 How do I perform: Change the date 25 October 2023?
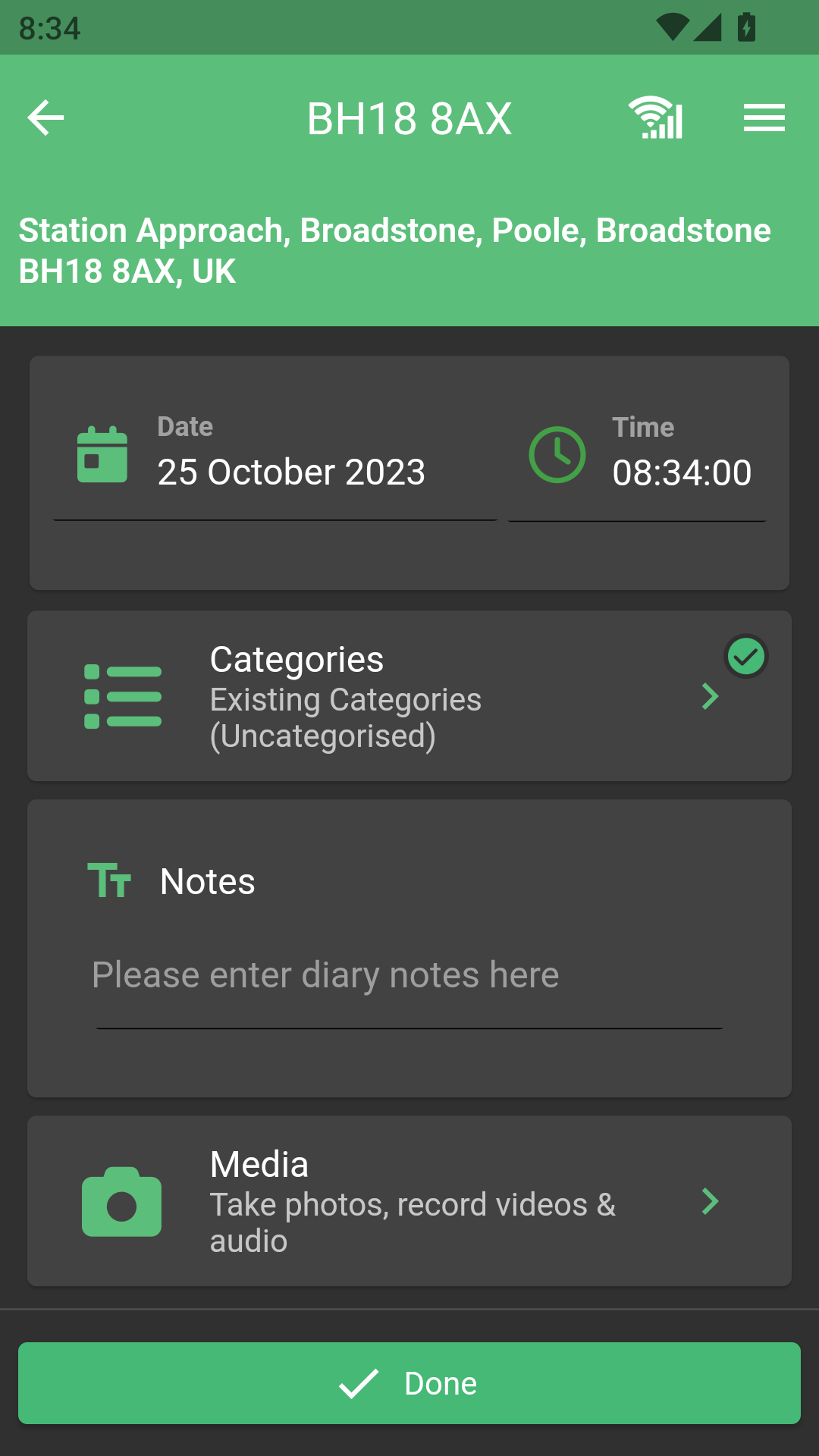pyautogui.click(x=291, y=472)
